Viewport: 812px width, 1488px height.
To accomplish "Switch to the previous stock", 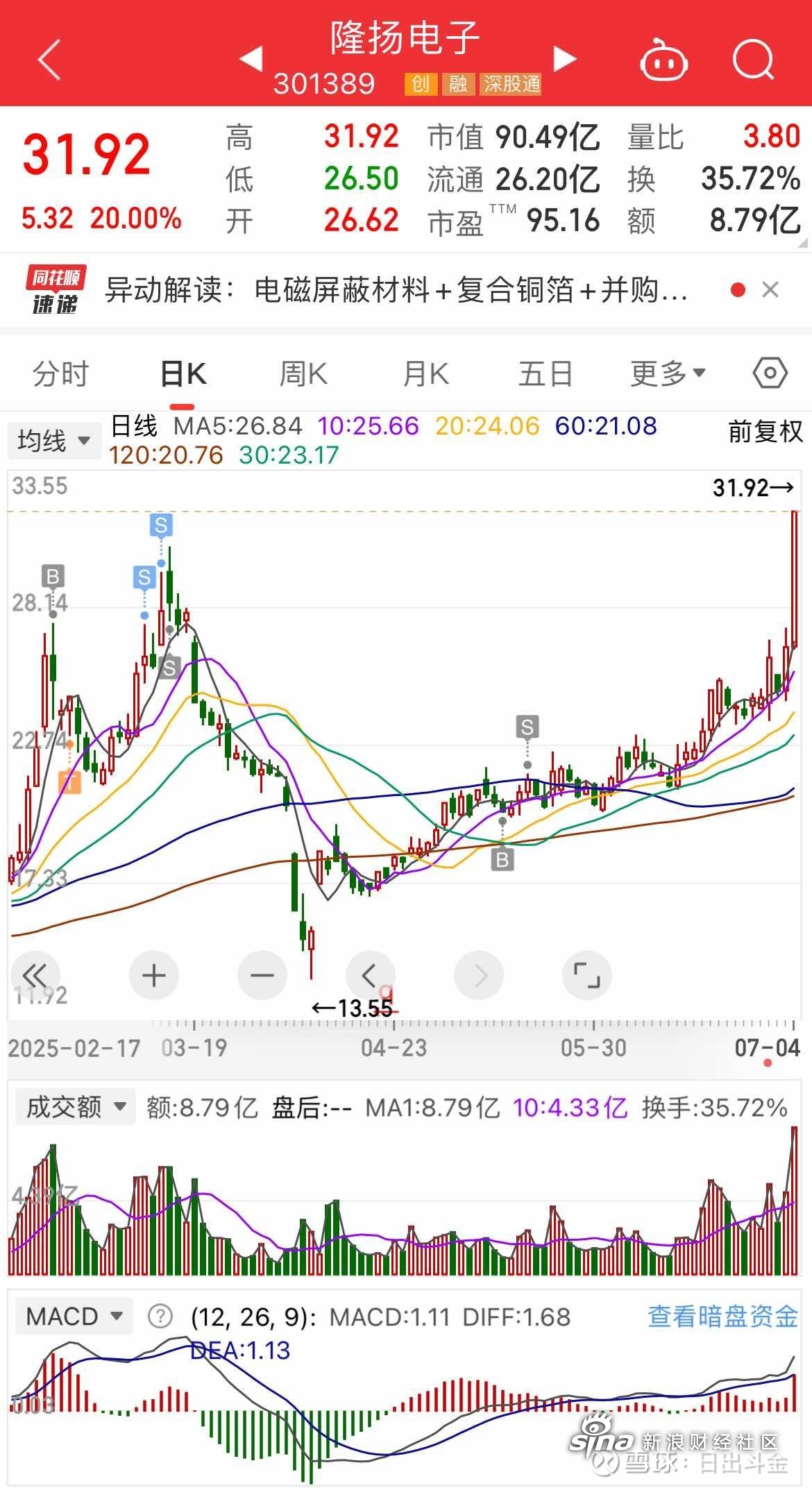I will pos(251,59).
